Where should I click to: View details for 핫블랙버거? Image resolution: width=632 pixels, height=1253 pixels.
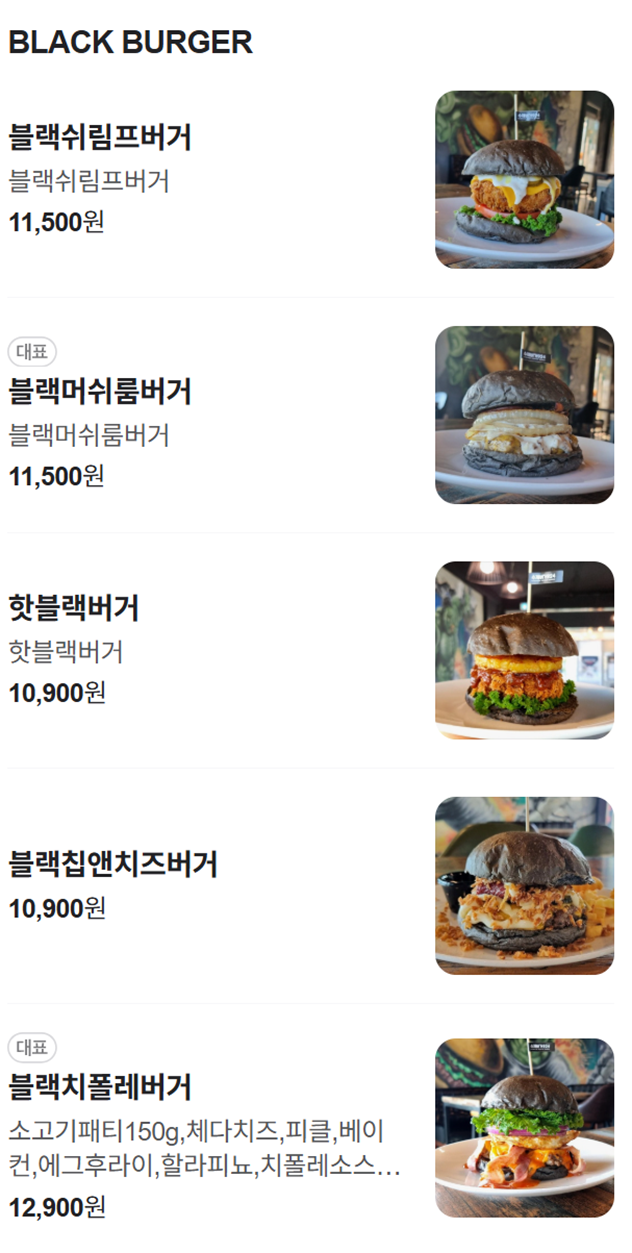point(74,608)
